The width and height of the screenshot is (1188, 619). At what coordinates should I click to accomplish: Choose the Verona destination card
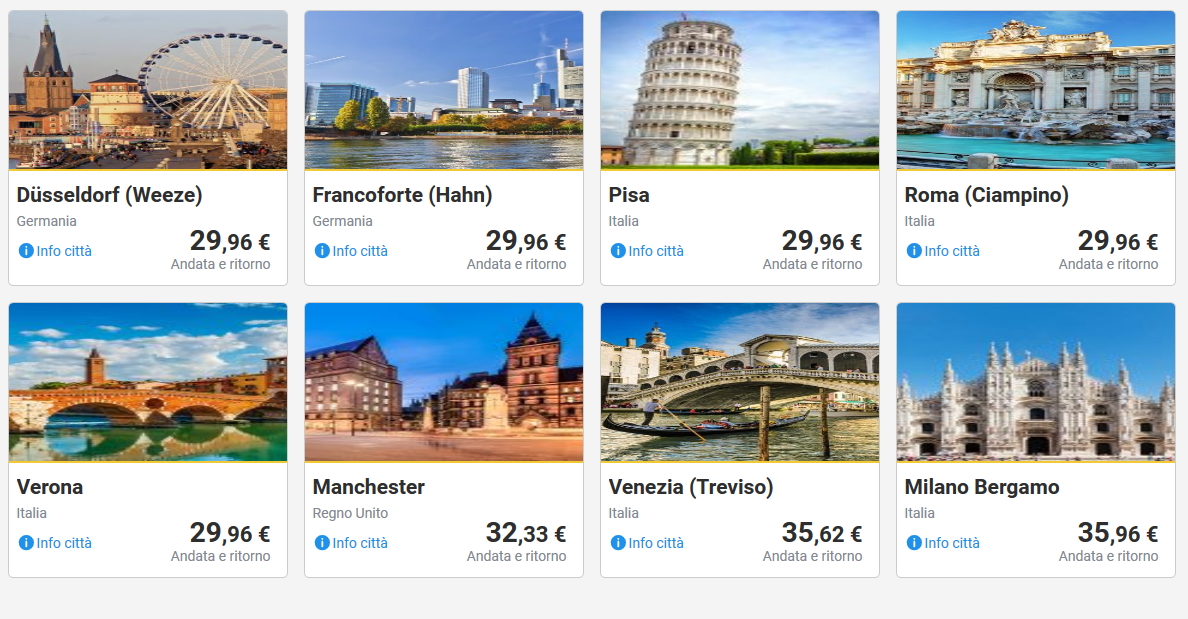point(148,384)
